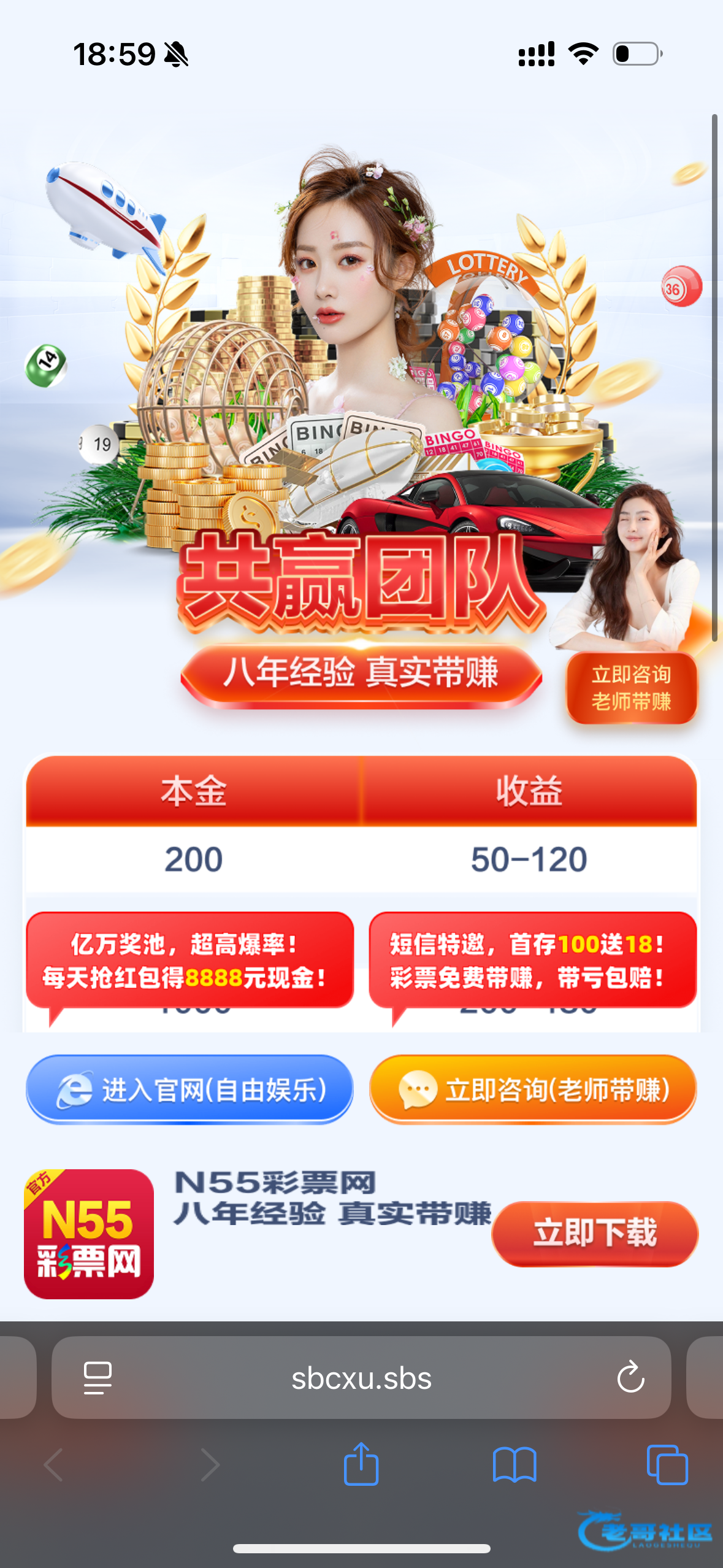This screenshot has height=1568, width=723.
Task: Show all open Safari tabs
Action: click(x=667, y=1465)
